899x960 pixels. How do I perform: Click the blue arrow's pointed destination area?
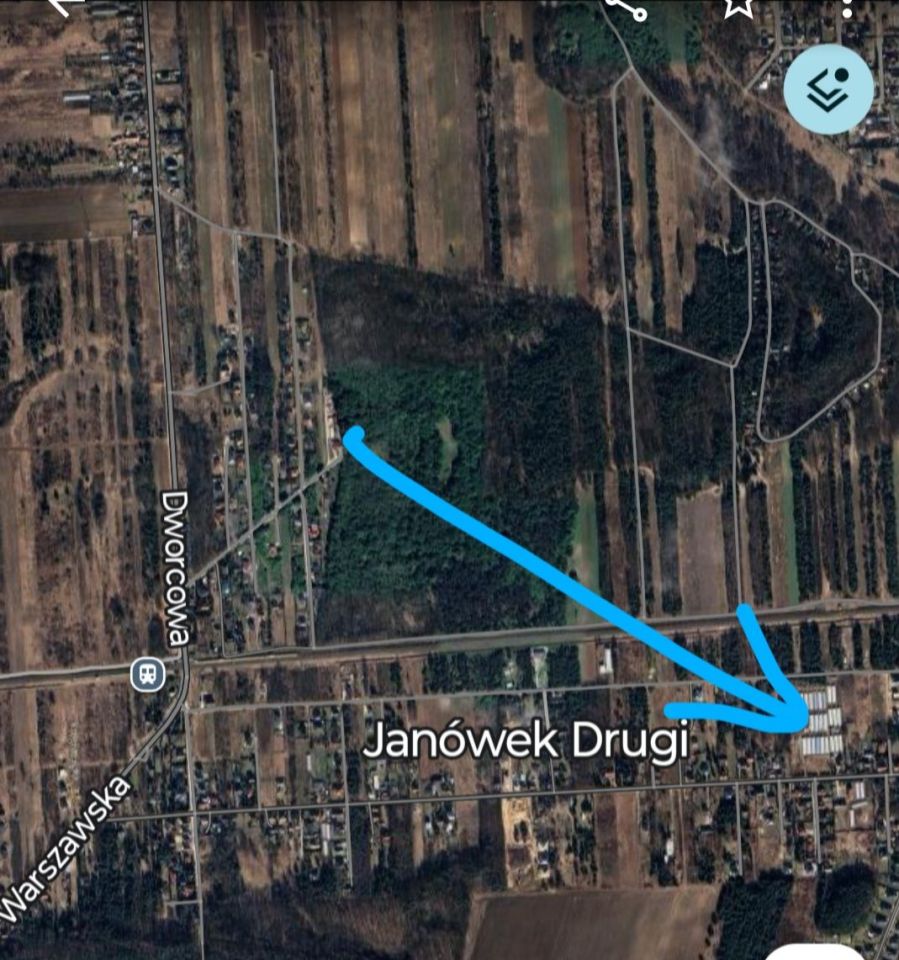(x=810, y=715)
